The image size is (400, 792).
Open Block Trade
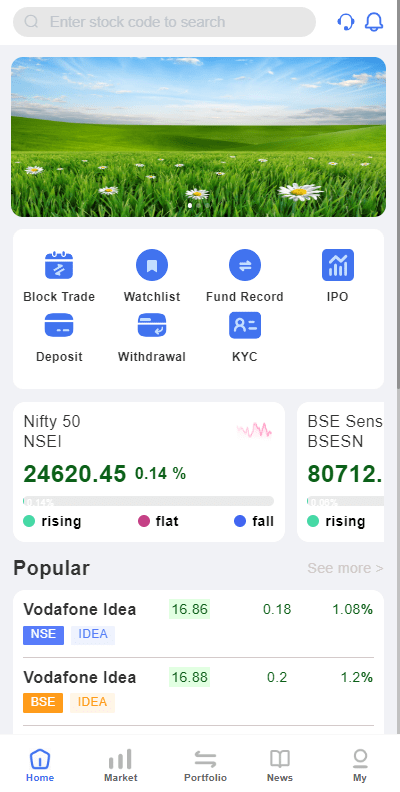[59, 276]
